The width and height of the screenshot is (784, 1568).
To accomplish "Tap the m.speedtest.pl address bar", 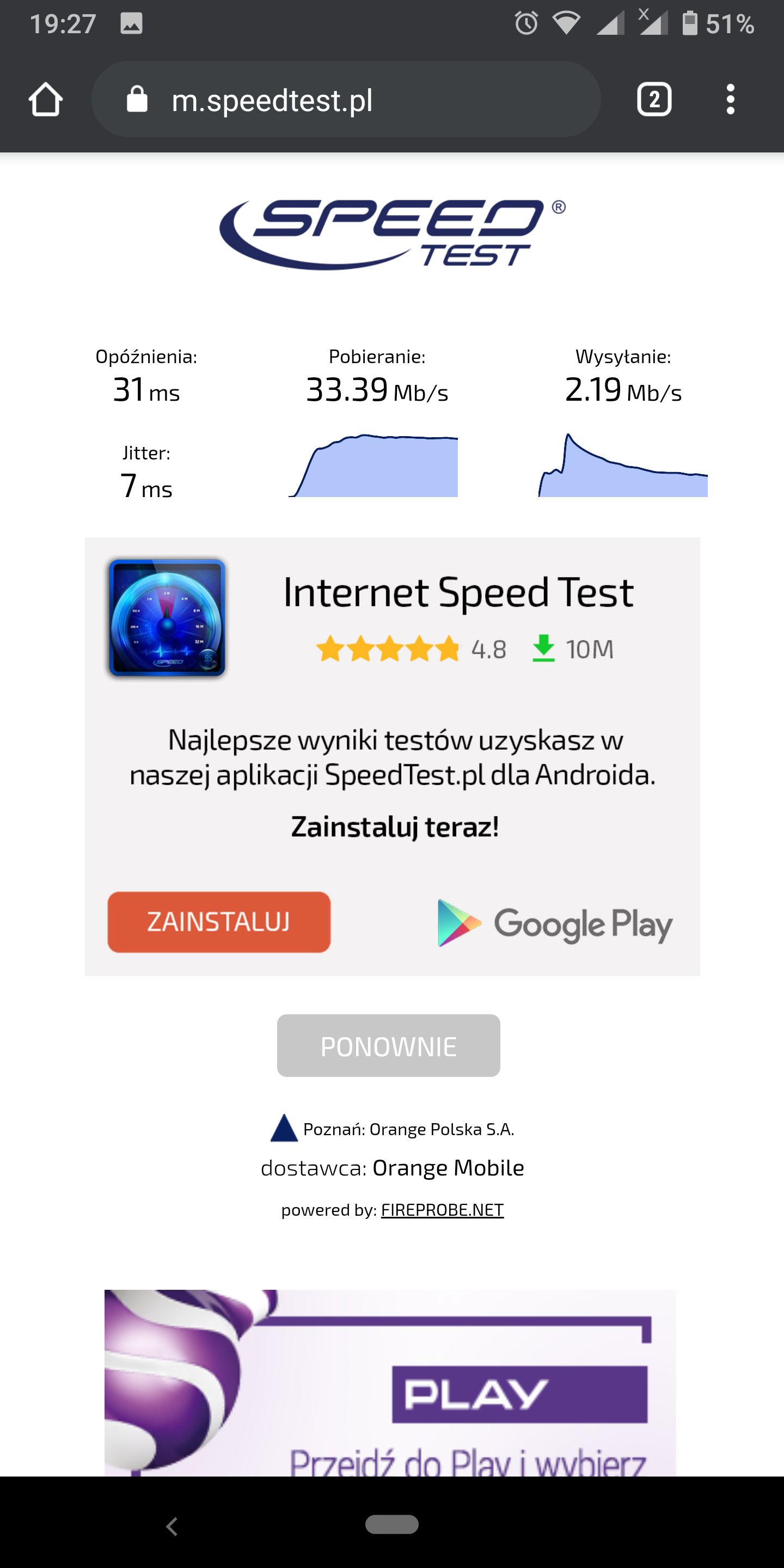I will (345, 99).
